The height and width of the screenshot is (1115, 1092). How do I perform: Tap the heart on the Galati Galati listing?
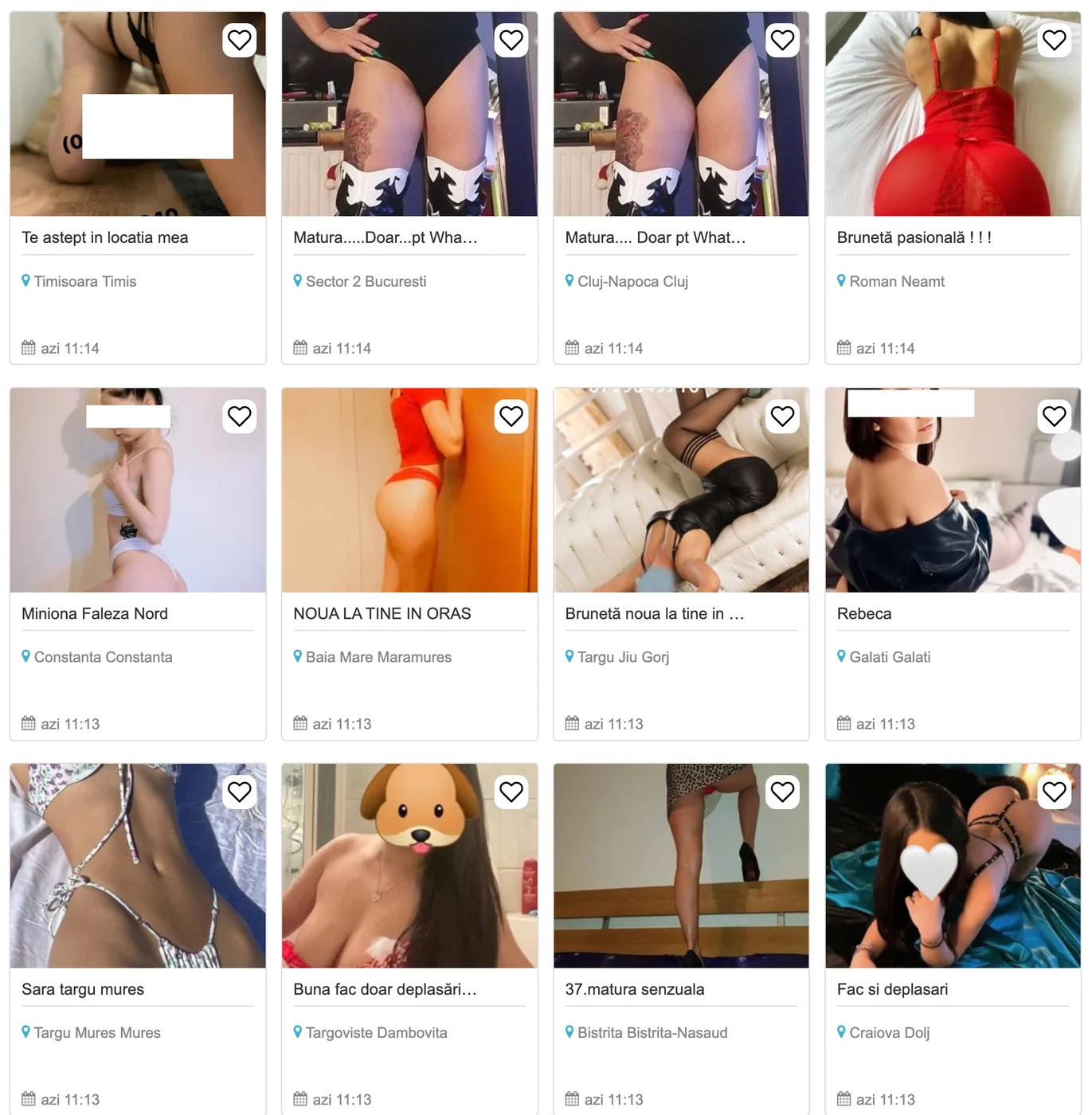point(1054,416)
